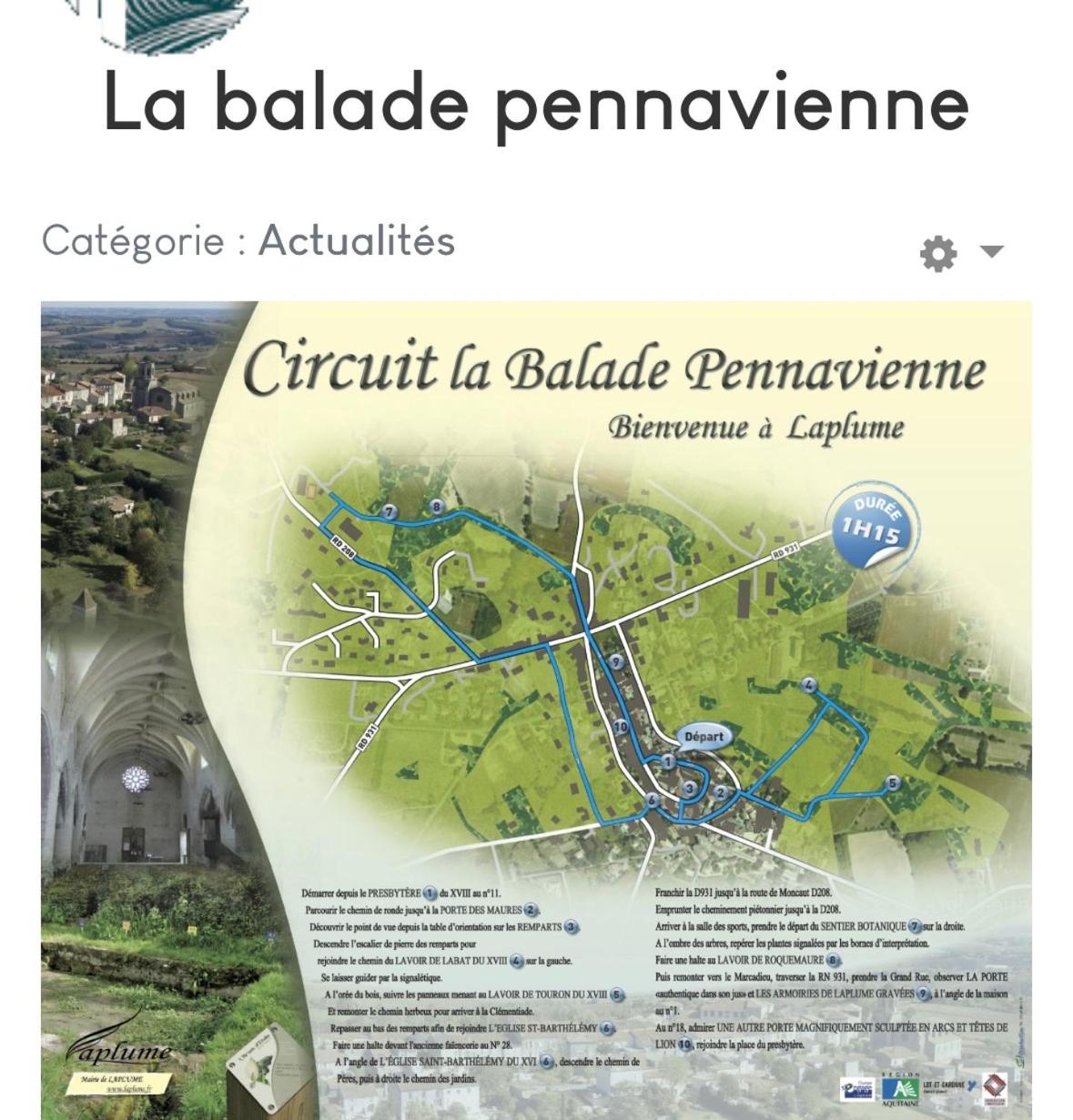1073x1120 pixels.
Task: Open the gear options dropdown
Action: (x=960, y=253)
